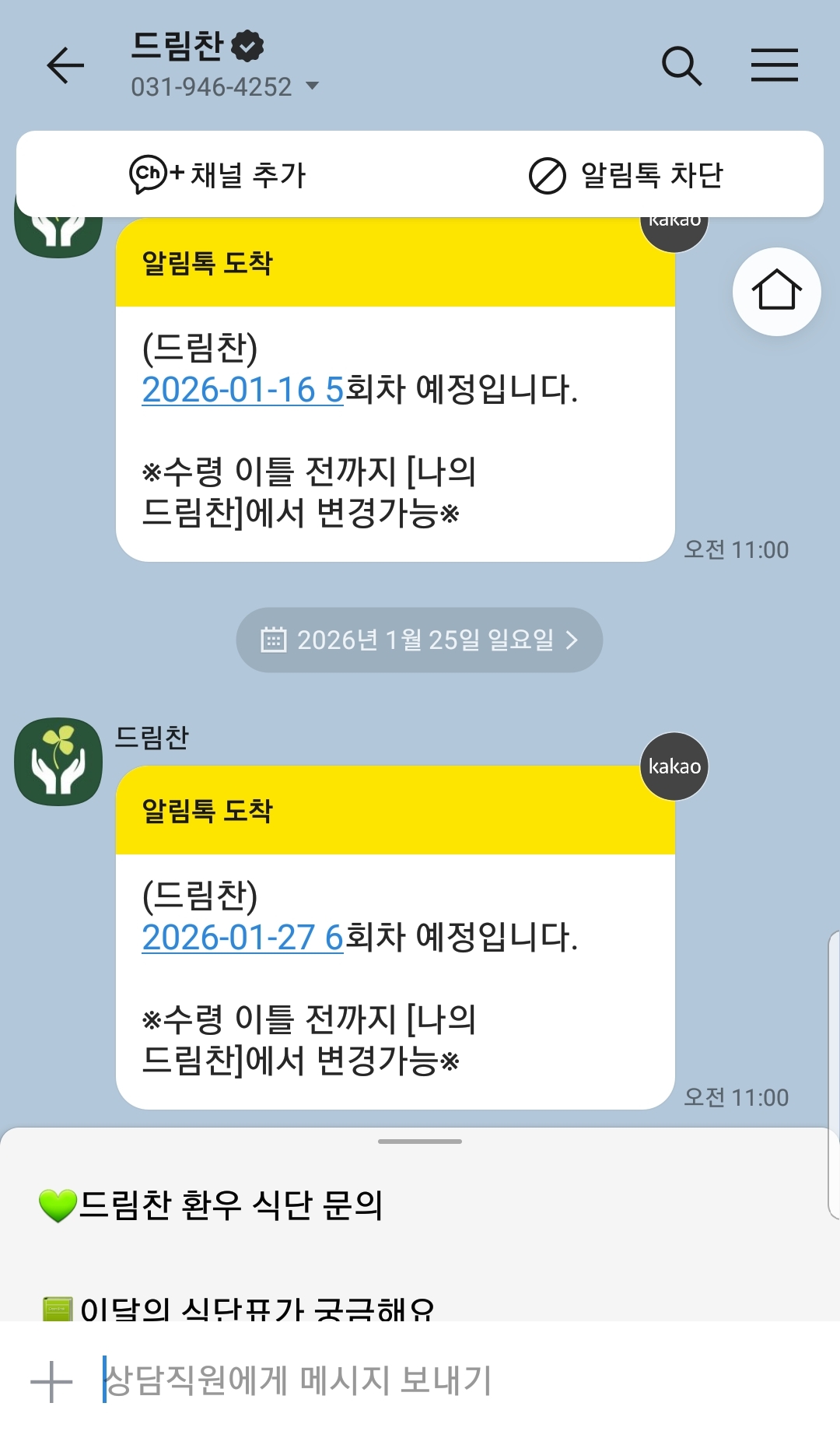This screenshot has width=840, height=1438.
Task: Add the 드림찬 channel with 채널 추가
Action: click(x=219, y=174)
